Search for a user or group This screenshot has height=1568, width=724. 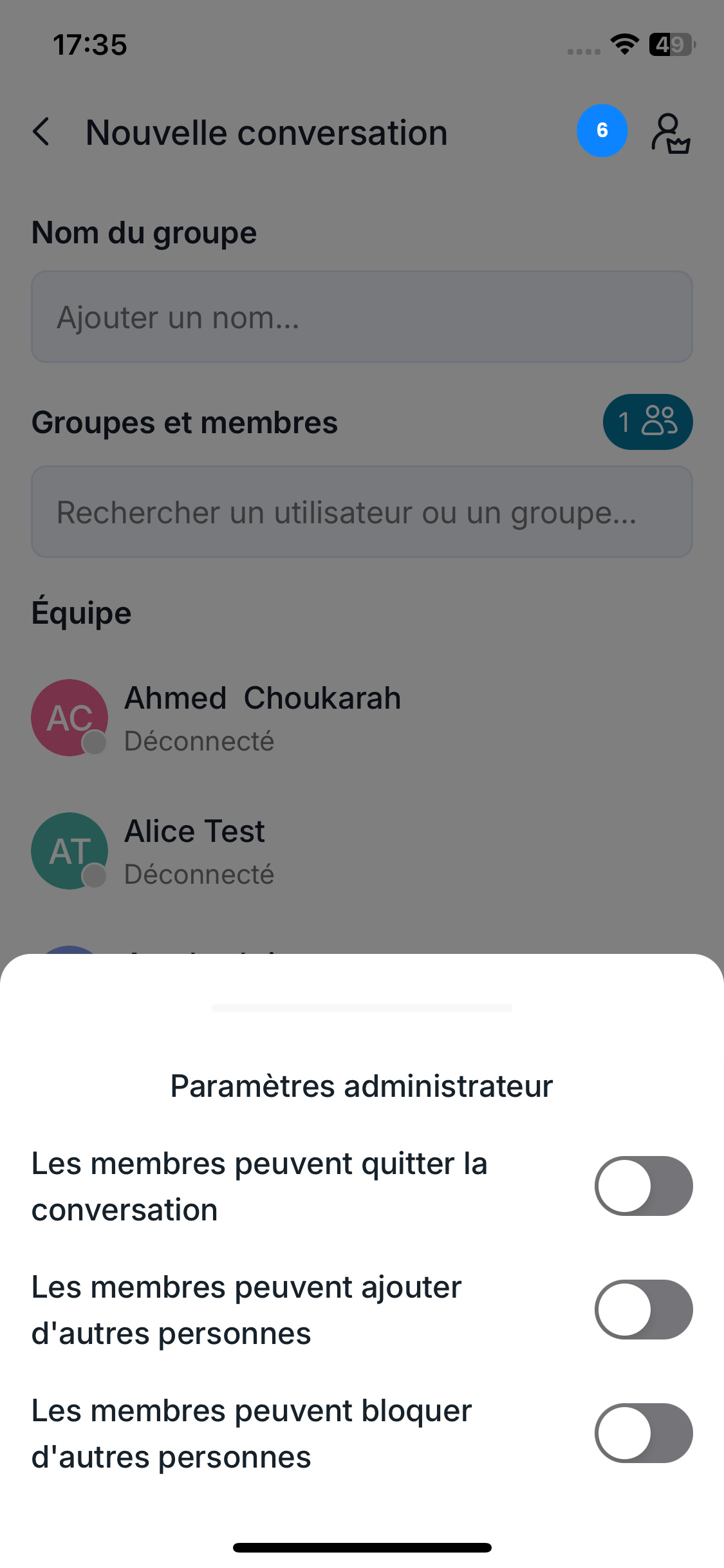click(x=362, y=512)
